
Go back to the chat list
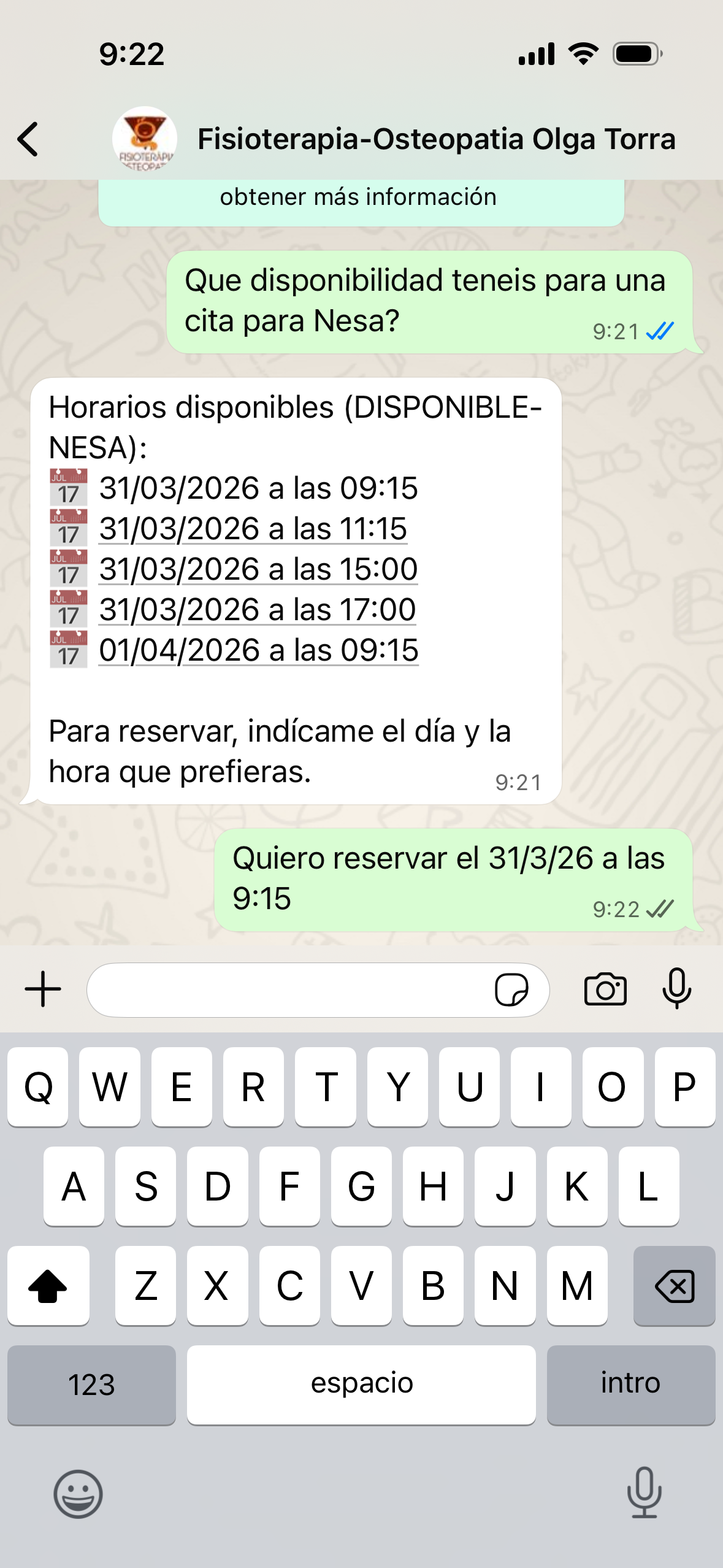pos(28,139)
